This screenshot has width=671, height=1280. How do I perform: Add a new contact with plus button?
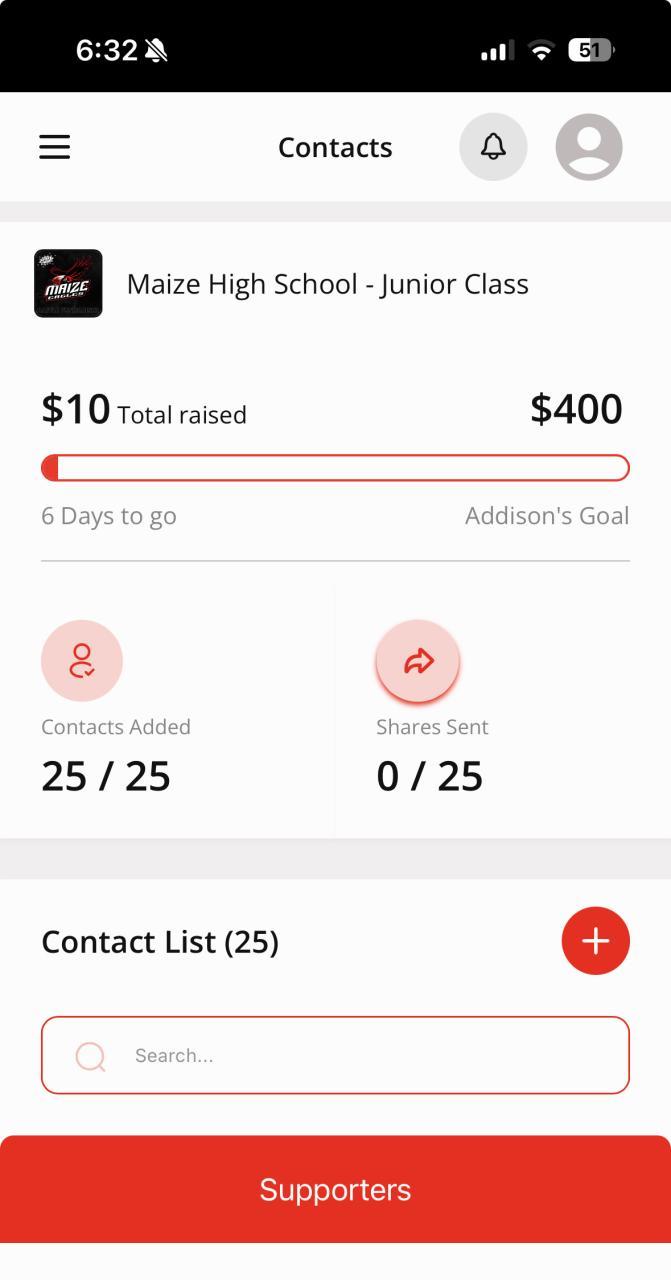596,941
